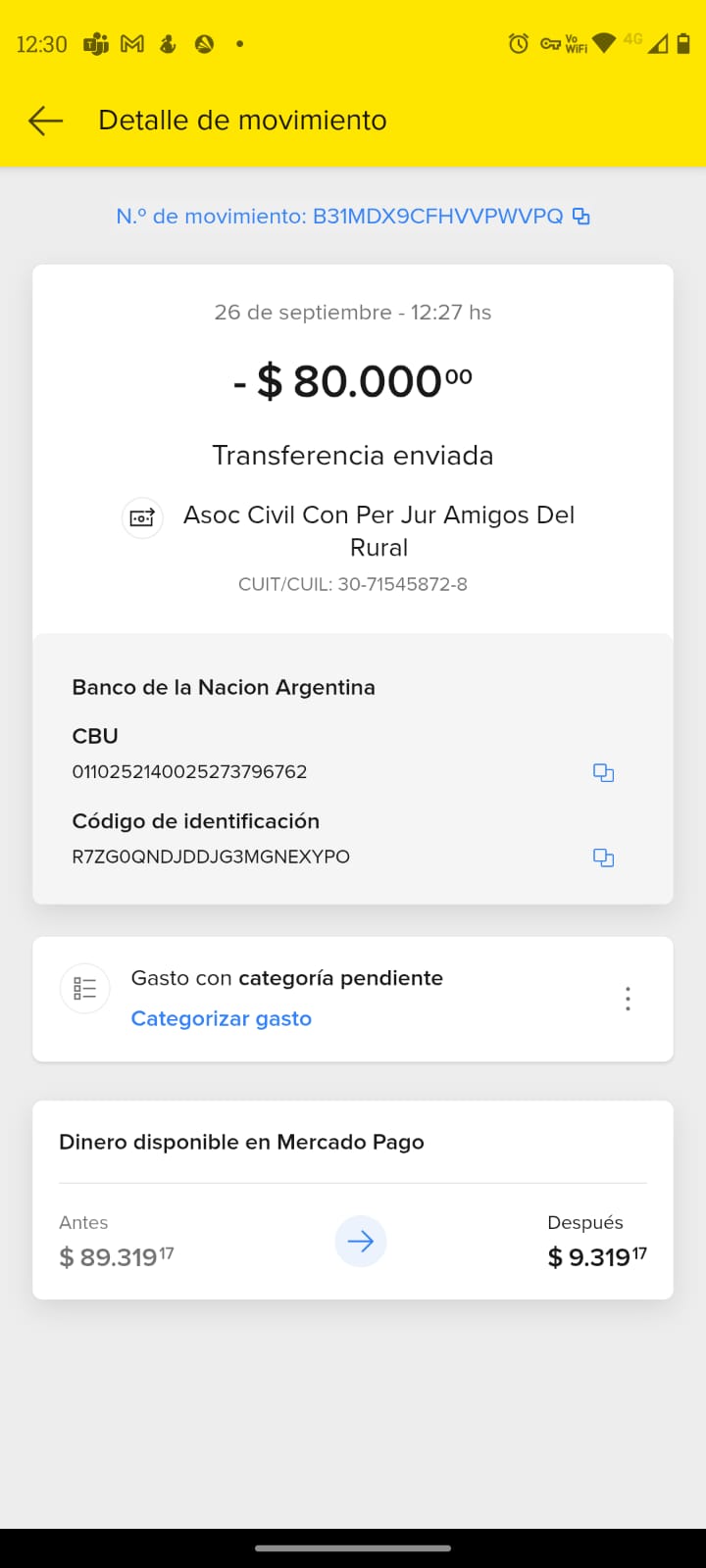Go back from Detalle de movimiento
The image size is (706, 1568).
(x=45, y=121)
